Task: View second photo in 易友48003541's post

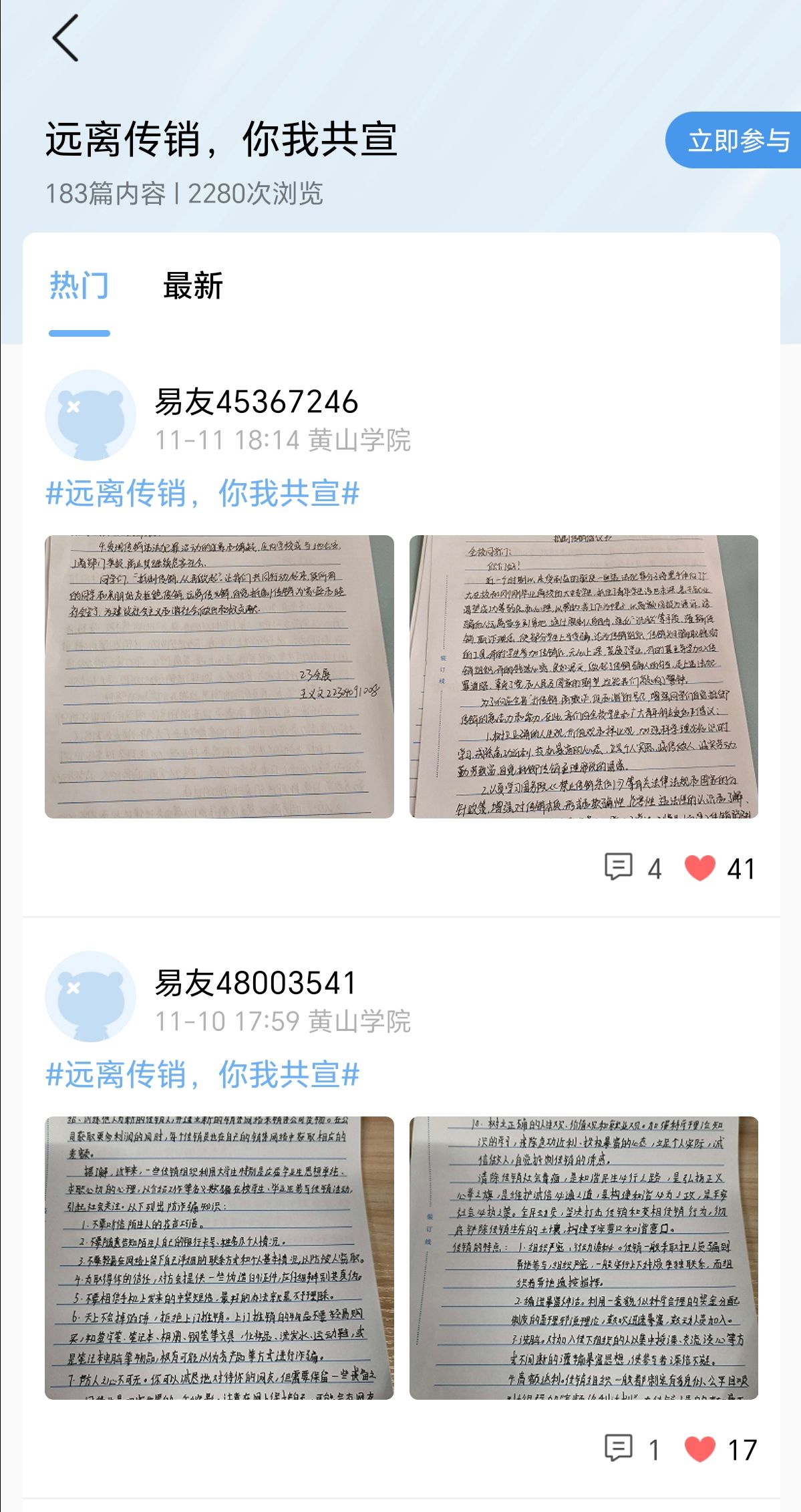Action: pos(583,1257)
